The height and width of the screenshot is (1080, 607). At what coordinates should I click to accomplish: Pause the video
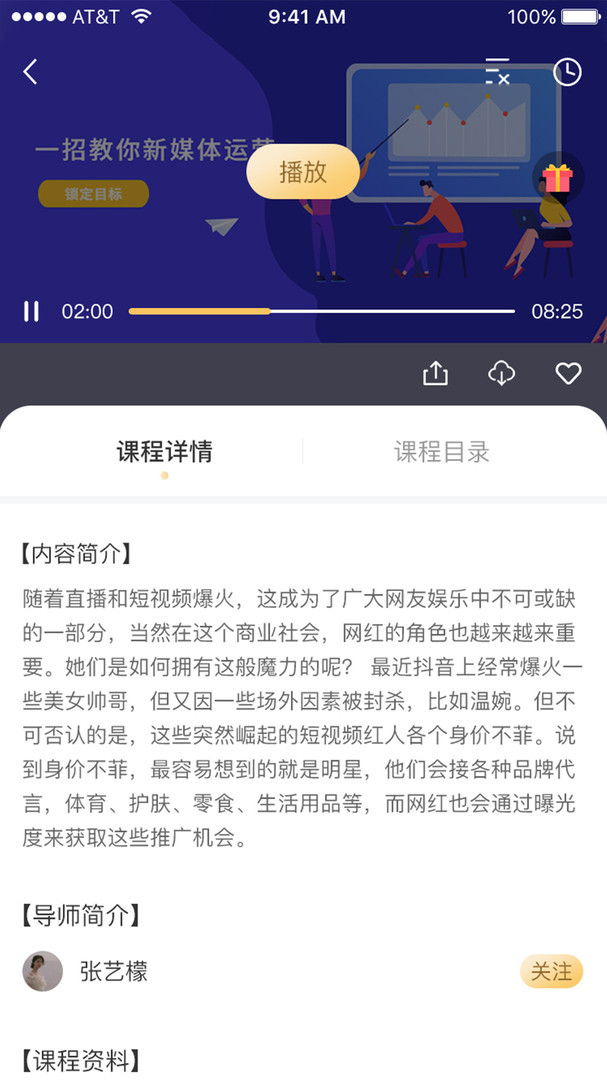31,311
